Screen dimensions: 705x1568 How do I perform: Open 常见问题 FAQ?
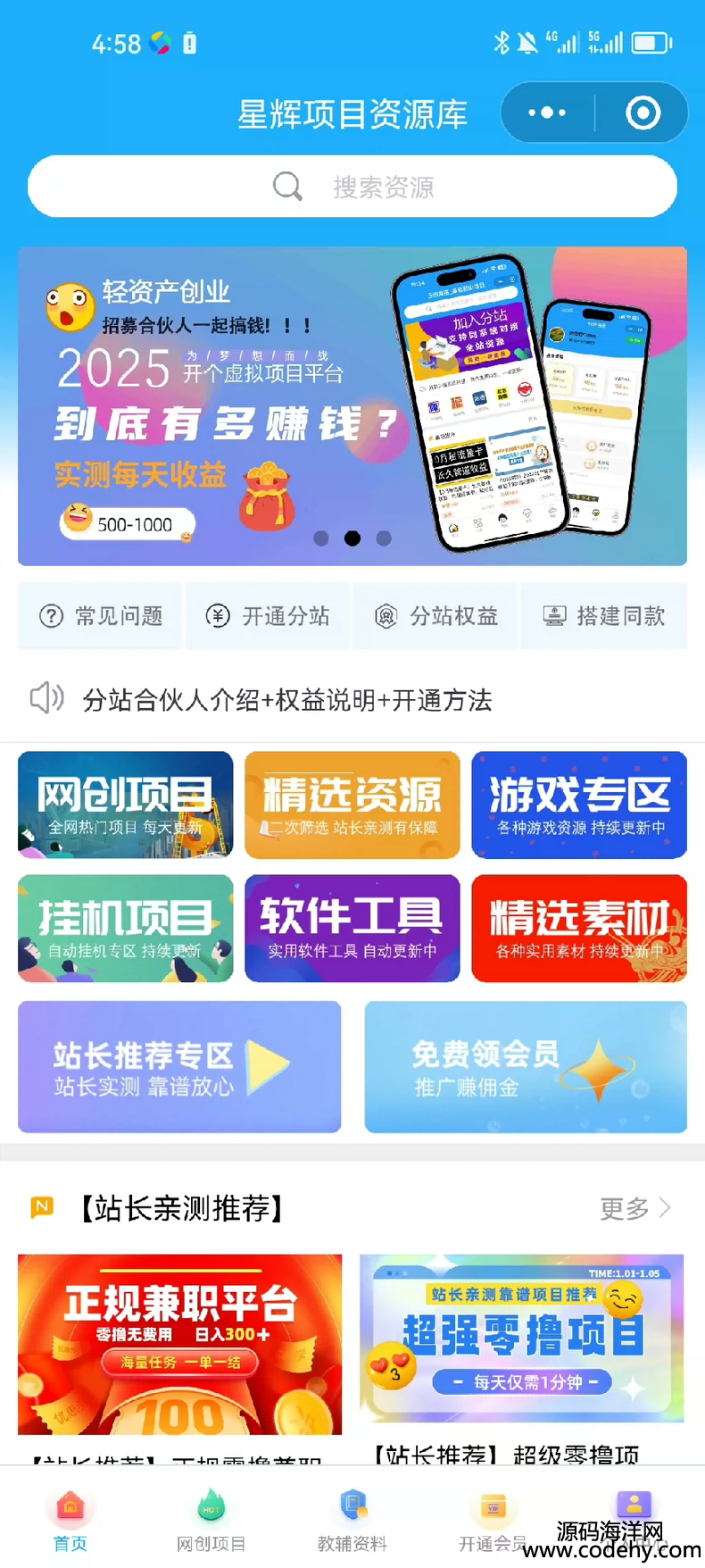[101, 616]
